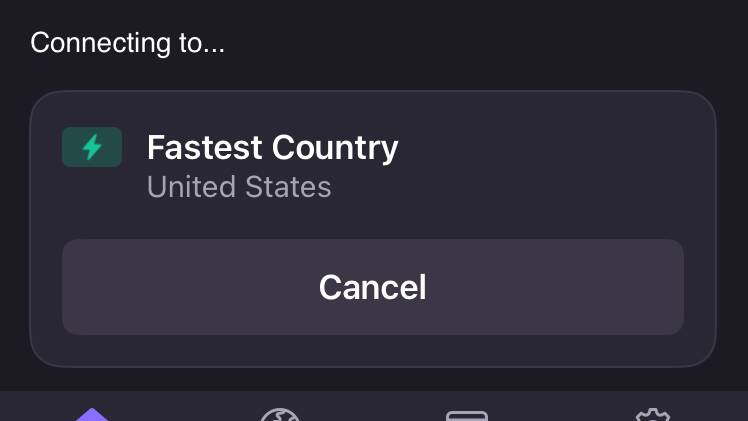
Task: Switch to the Home tab
Action: pos(92,414)
